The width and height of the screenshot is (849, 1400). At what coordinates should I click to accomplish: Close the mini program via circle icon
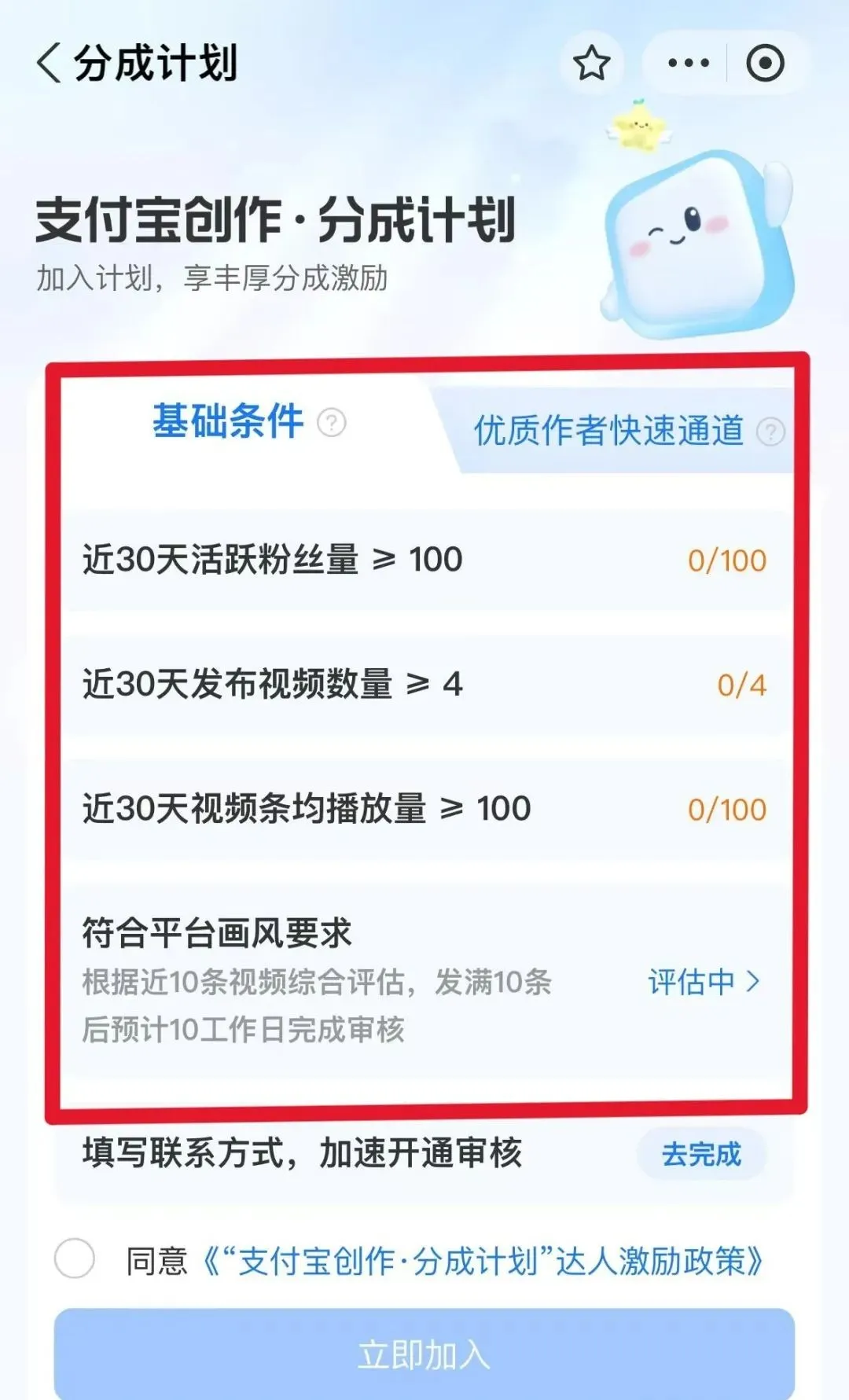click(x=765, y=63)
